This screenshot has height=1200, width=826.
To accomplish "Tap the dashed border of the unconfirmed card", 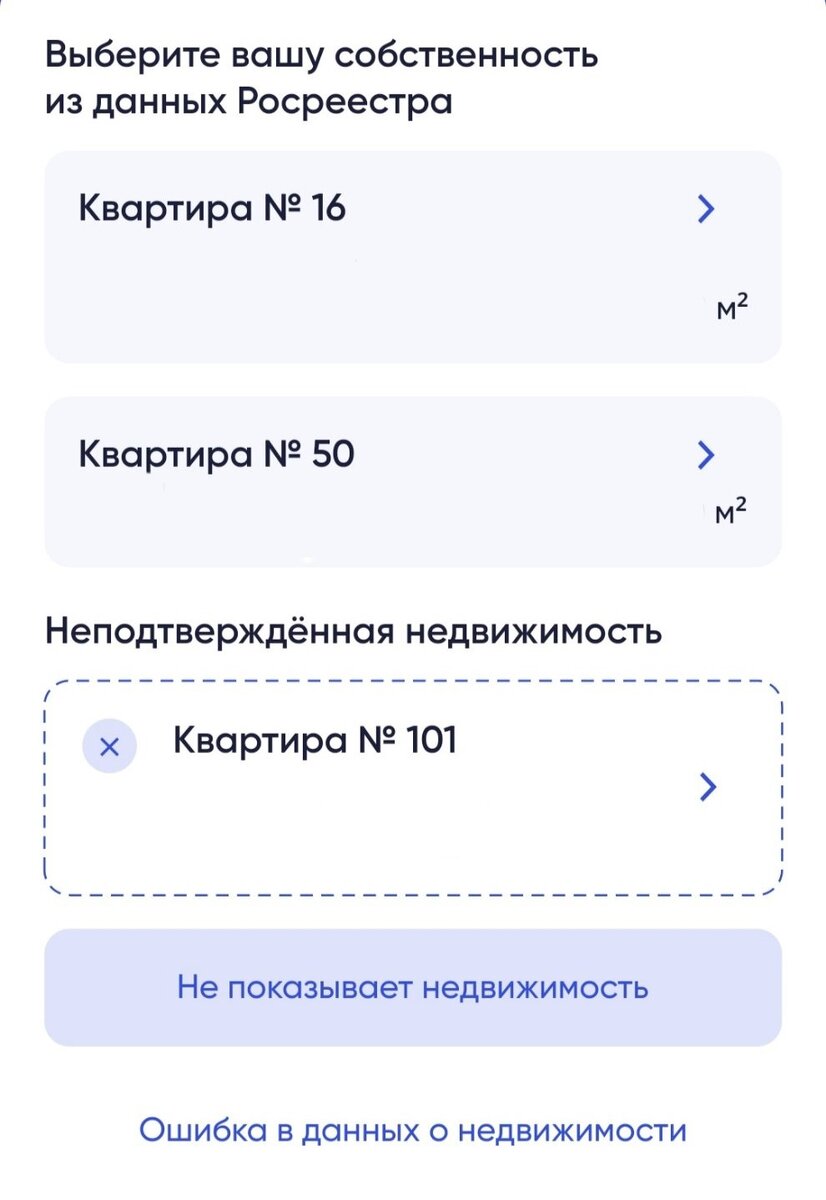I will 413,683.
